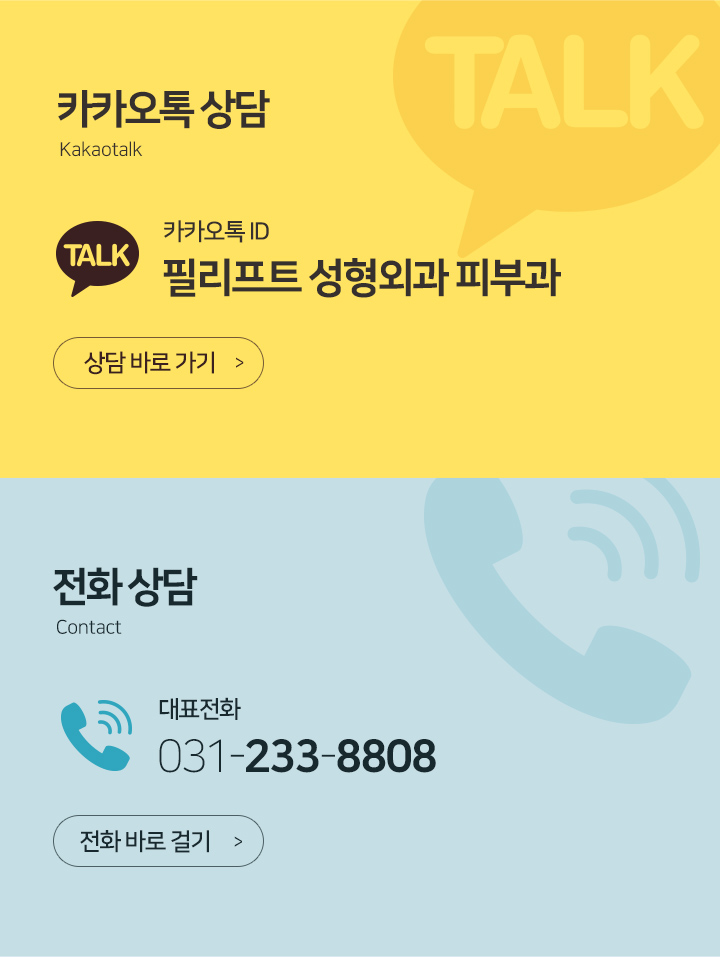Call the clinic via 전화 바로 걸기
The image size is (720, 957).
click(x=158, y=841)
